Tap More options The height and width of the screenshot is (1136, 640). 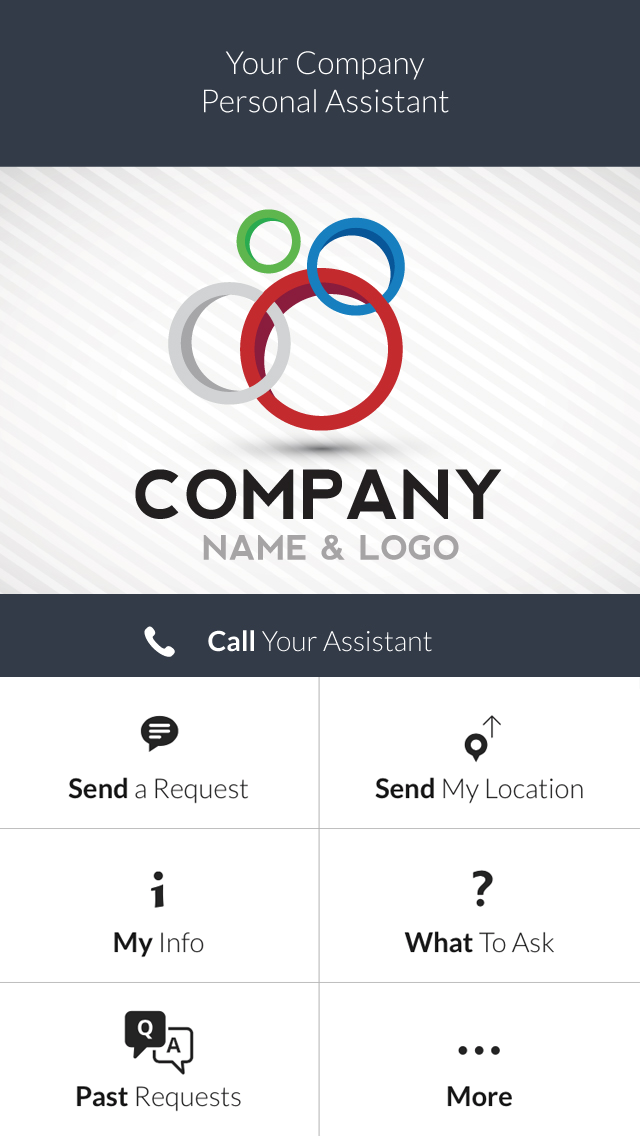(x=480, y=1059)
